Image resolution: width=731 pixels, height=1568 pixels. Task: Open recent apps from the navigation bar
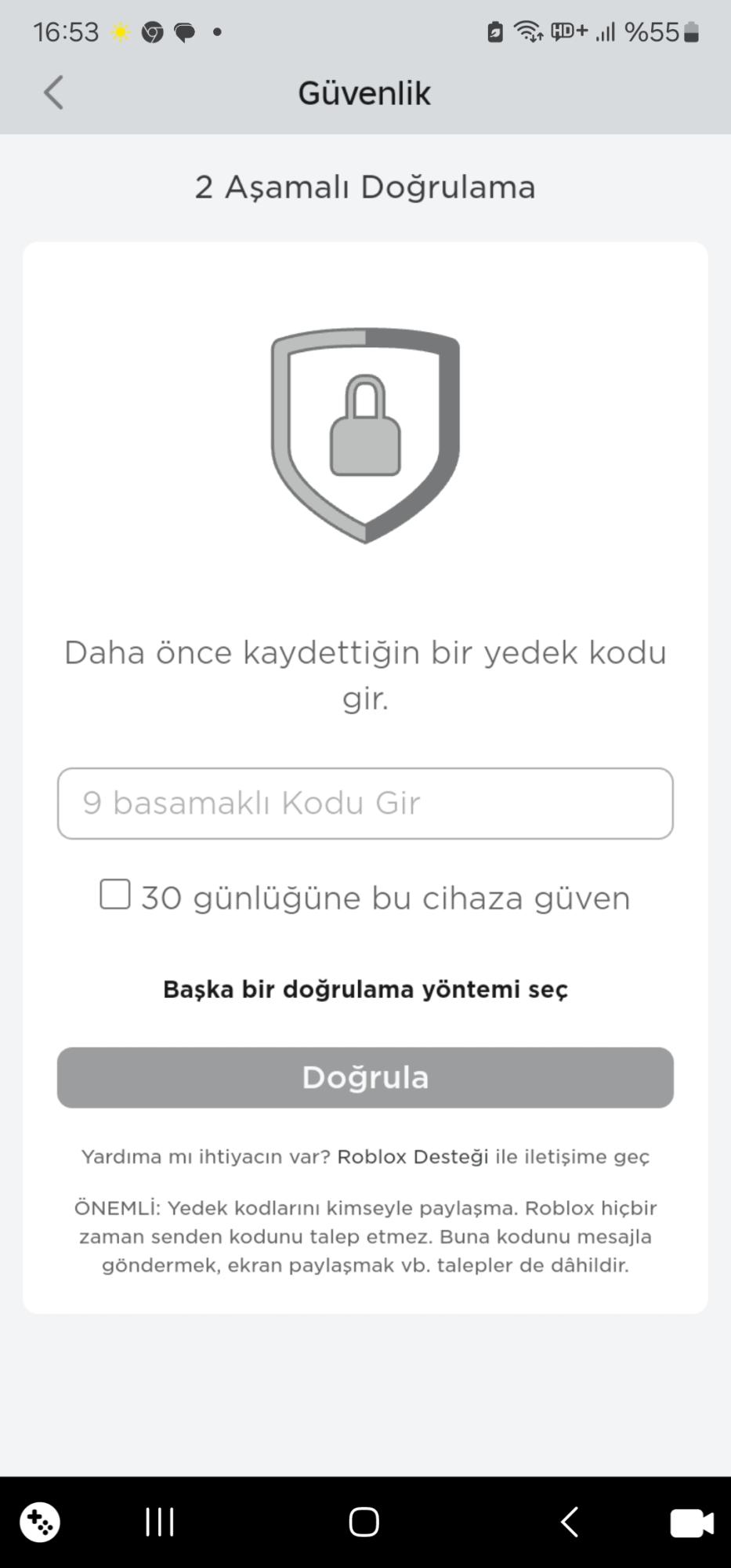[158, 1522]
